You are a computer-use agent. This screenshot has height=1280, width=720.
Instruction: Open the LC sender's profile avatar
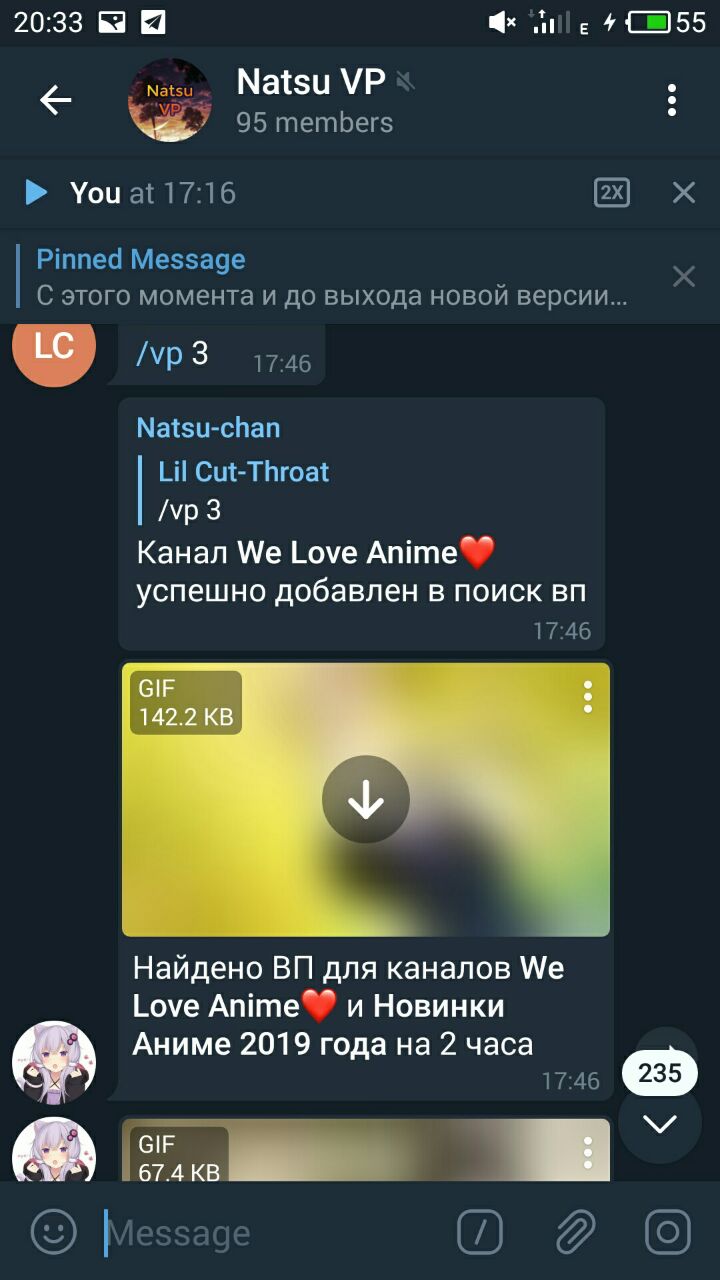(54, 348)
